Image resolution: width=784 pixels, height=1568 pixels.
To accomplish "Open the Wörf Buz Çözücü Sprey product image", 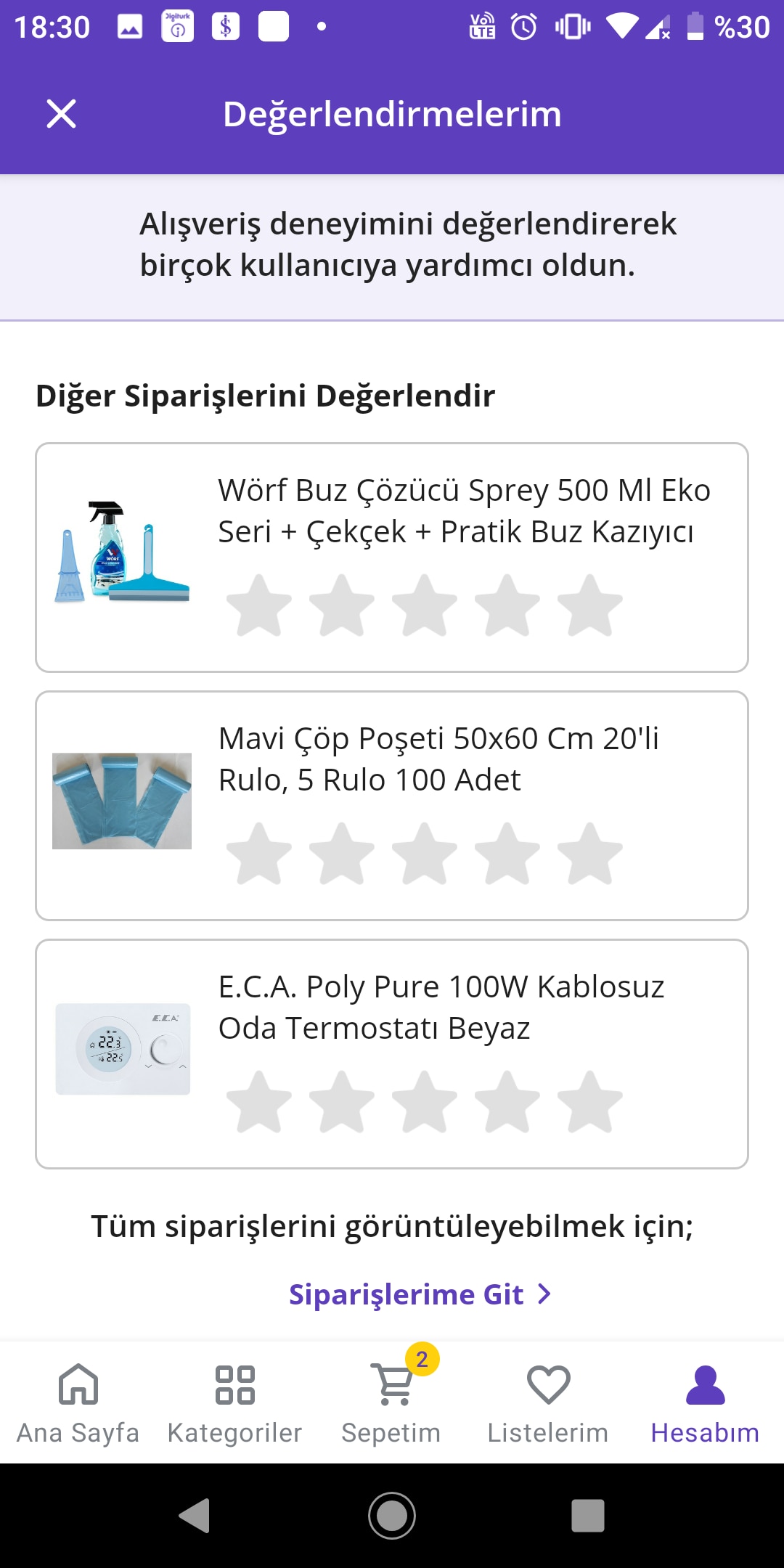I will (122, 552).
